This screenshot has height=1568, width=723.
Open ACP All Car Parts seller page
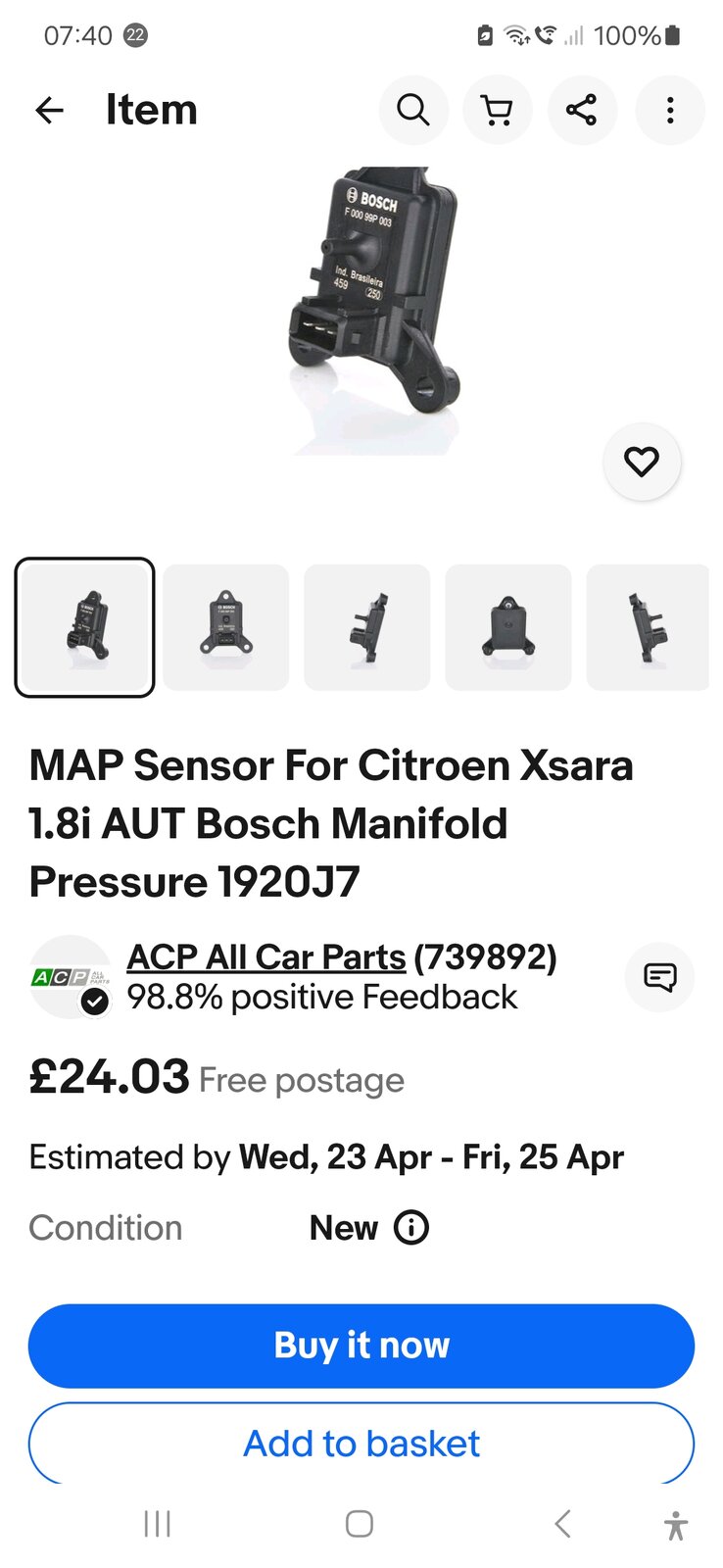[266, 957]
